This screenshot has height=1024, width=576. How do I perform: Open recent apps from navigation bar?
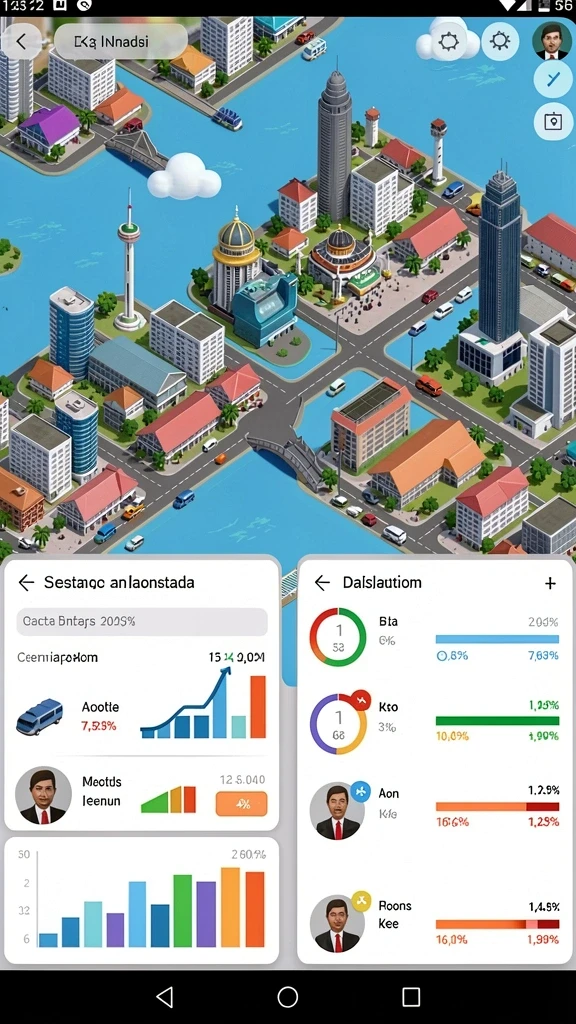[411, 997]
